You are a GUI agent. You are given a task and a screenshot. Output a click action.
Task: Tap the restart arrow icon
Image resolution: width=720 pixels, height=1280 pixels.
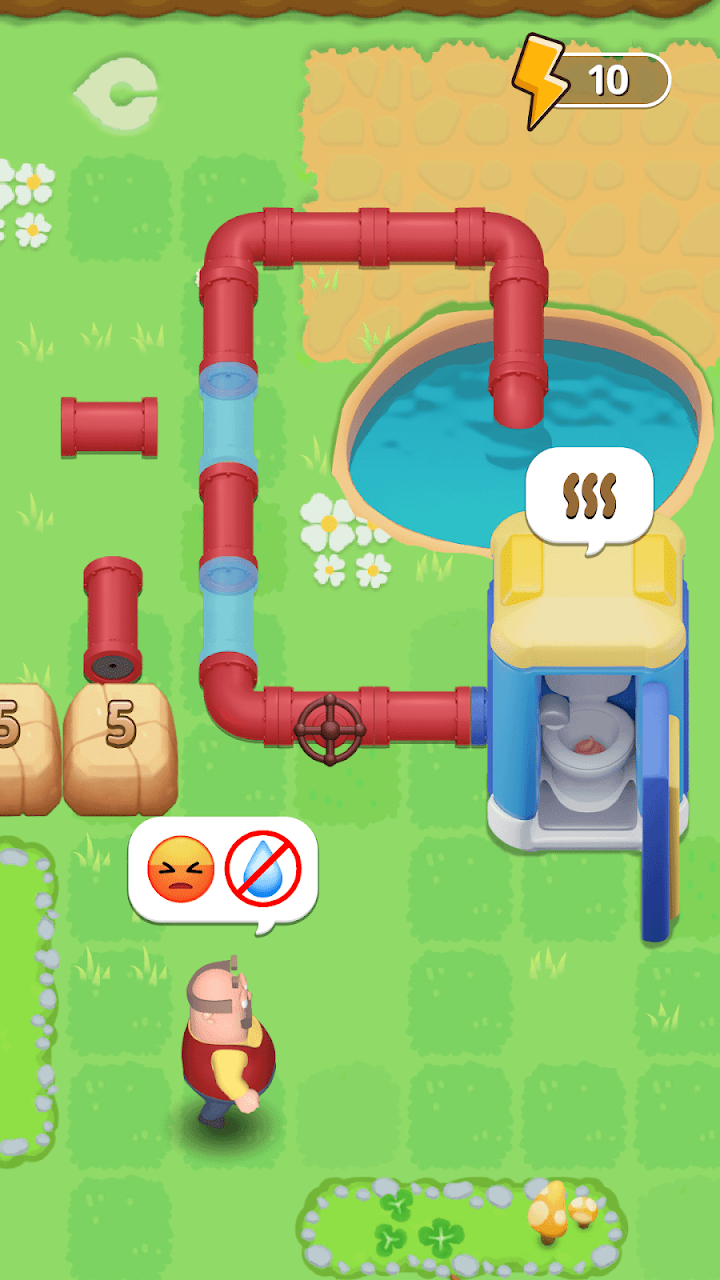tap(118, 92)
